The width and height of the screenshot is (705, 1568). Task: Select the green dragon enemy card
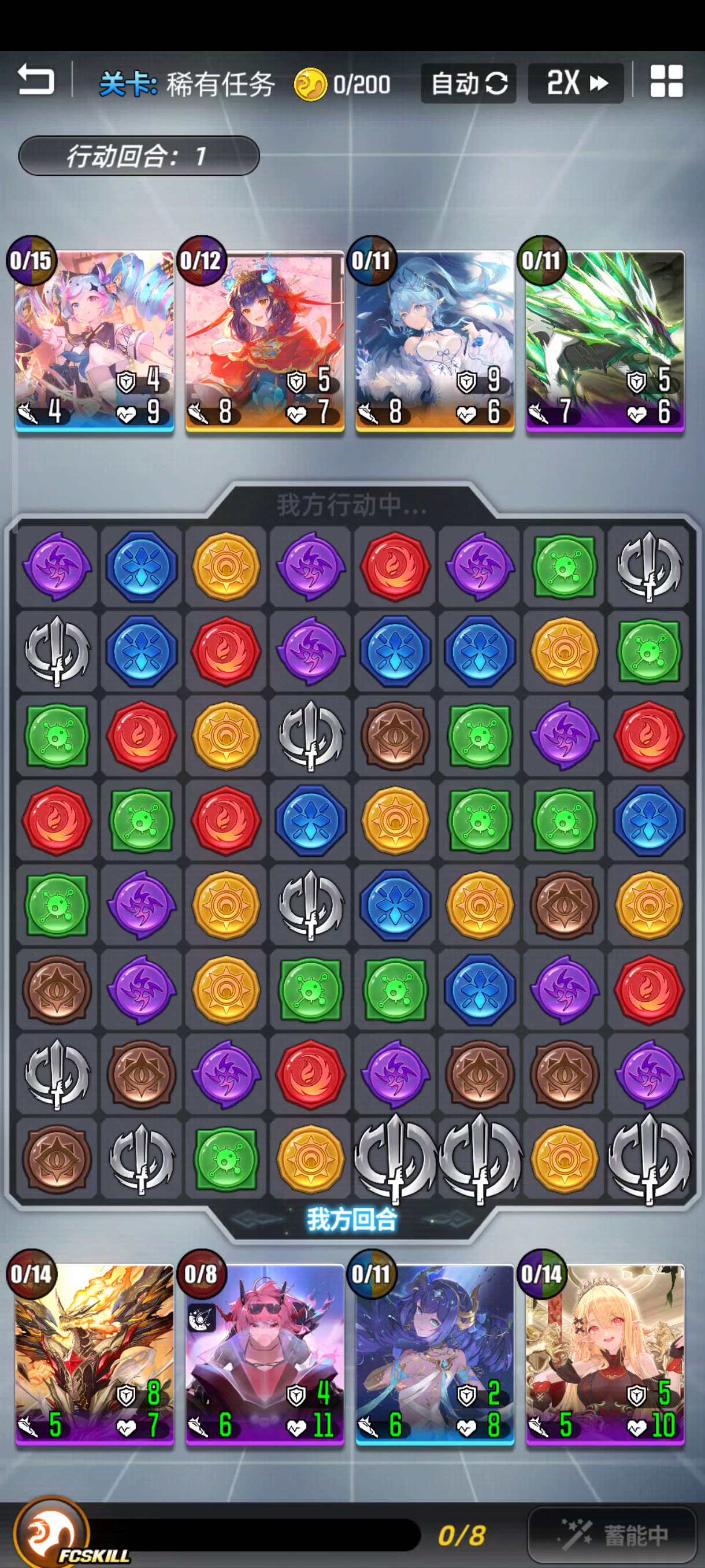tap(604, 341)
